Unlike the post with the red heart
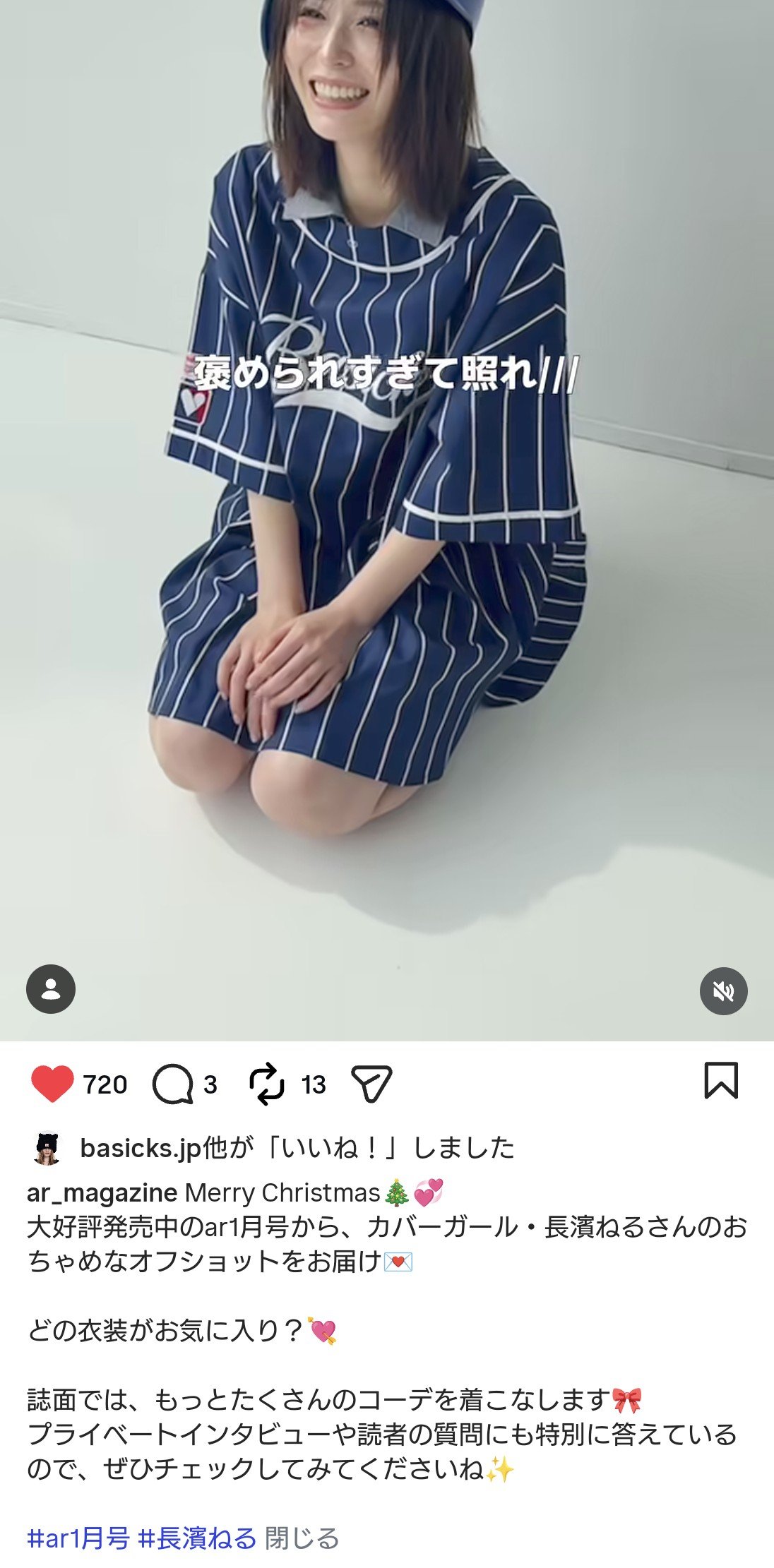This screenshot has height=1568, width=774. coord(52,1084)
